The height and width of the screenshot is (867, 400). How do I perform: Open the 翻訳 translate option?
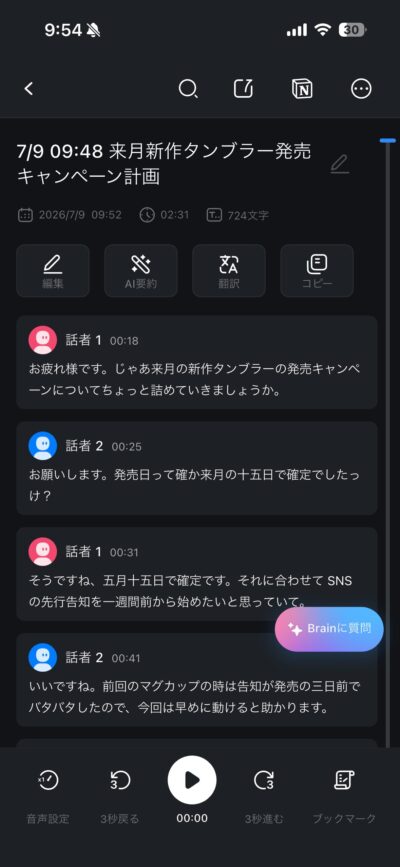point(229,271)
